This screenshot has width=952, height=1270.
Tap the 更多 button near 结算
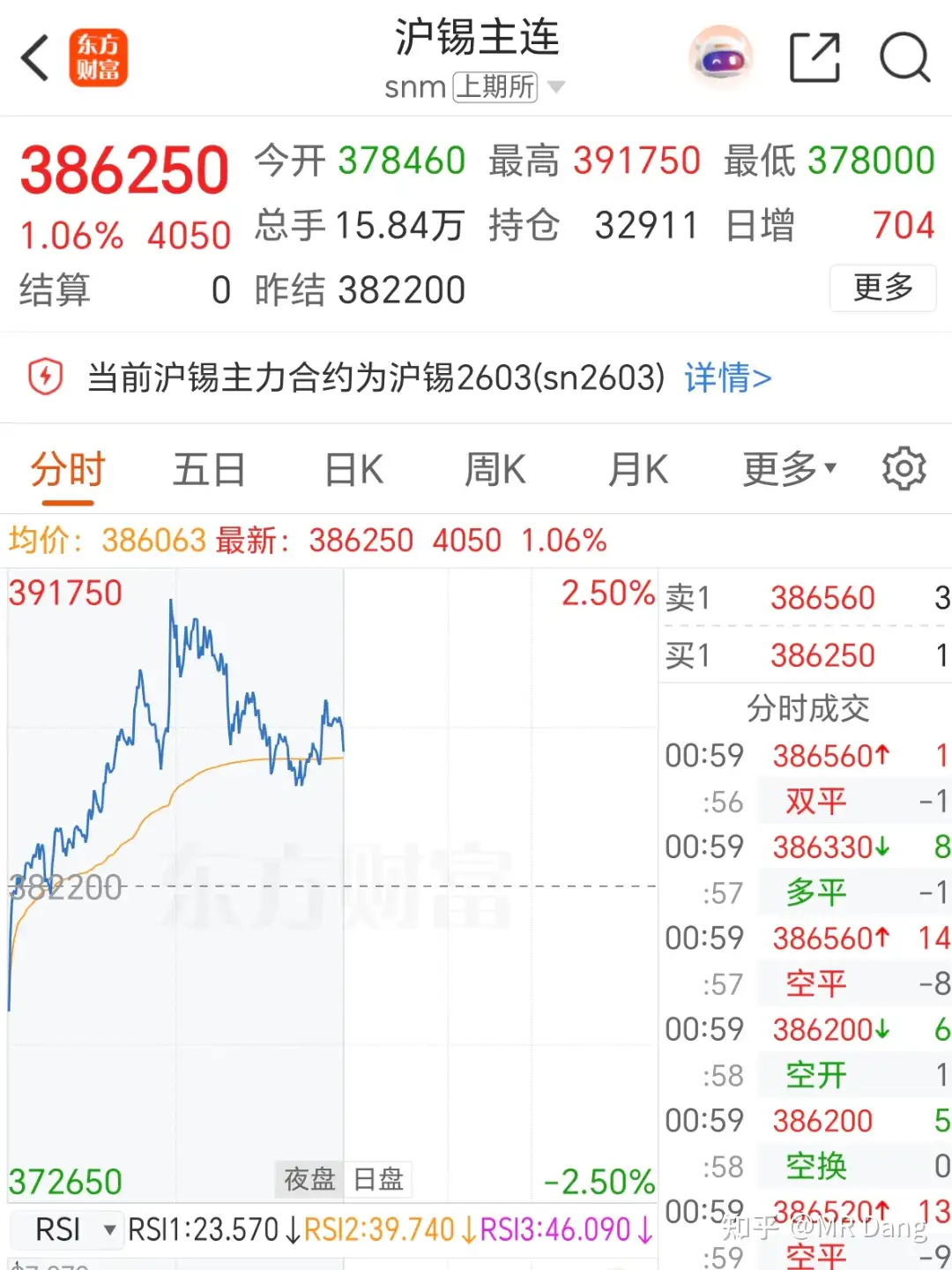coord(882,288)
